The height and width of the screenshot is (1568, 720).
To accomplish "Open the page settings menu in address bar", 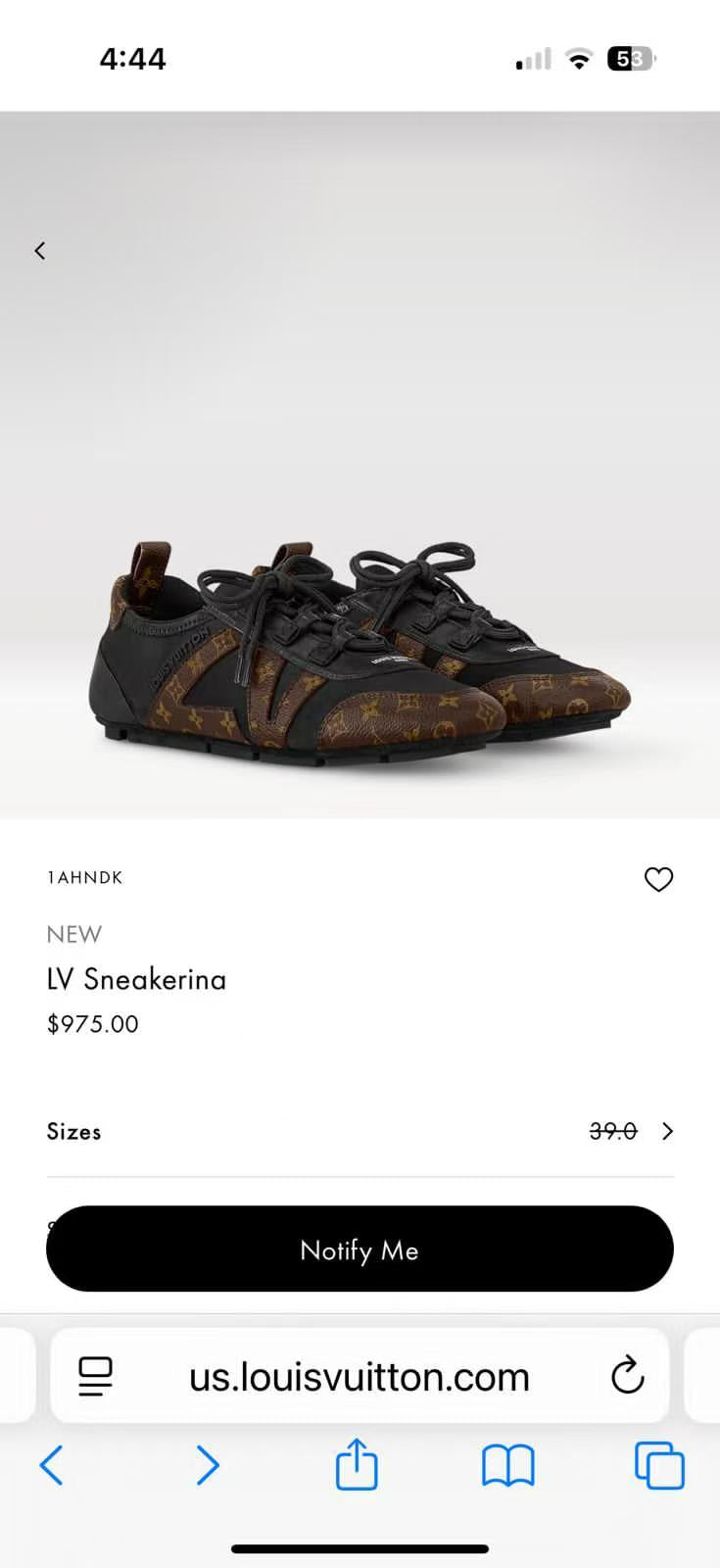I will pos(94,1376).
